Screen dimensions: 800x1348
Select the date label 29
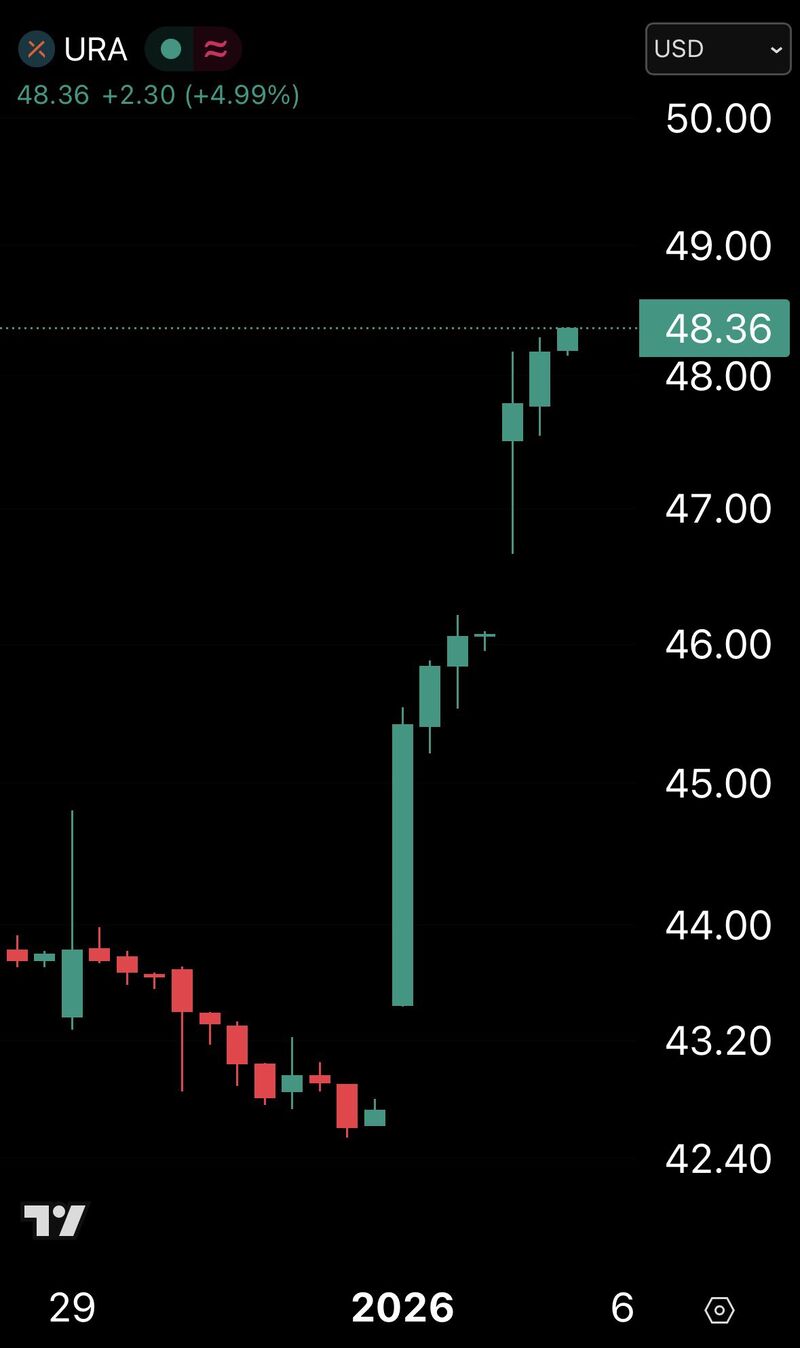pos(70,1306)
